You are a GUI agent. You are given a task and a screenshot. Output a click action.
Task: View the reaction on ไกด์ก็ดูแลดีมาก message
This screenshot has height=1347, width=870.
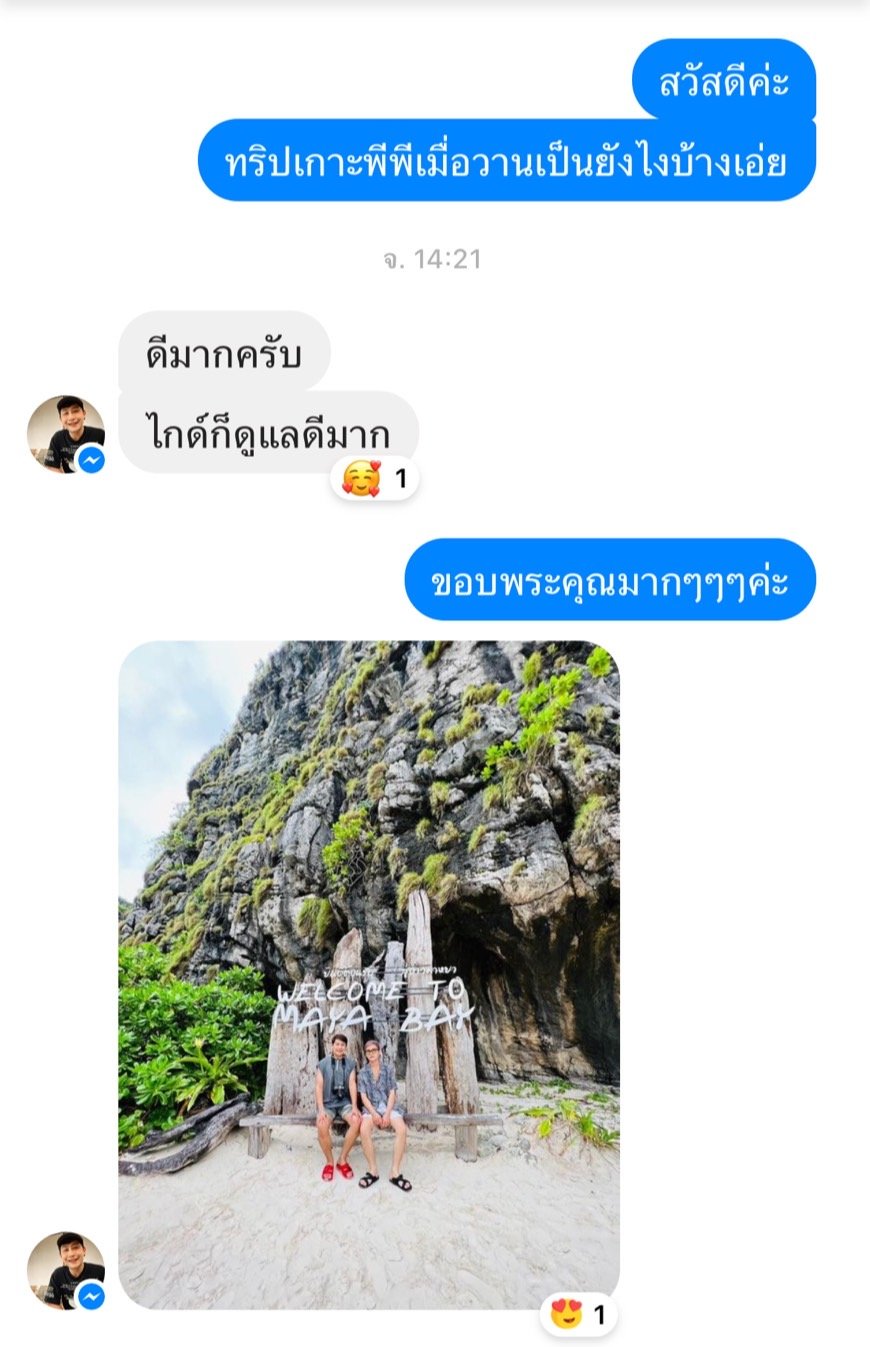tap(374, 479)
